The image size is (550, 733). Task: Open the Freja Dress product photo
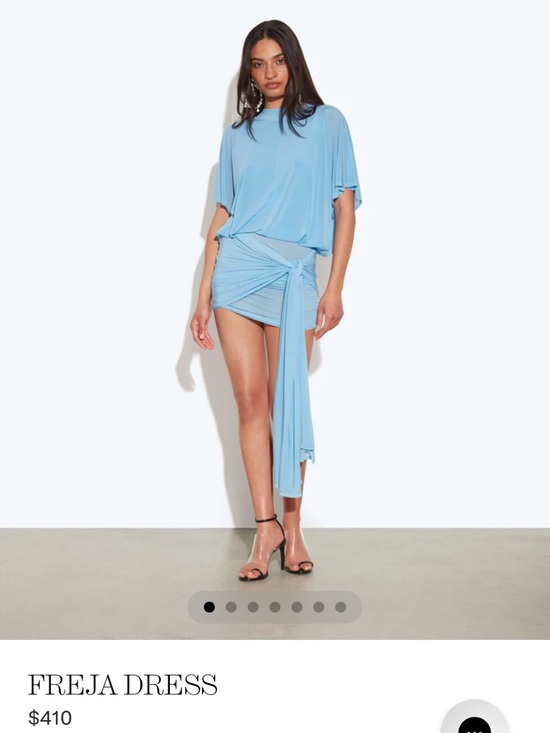tap(275, 320)
